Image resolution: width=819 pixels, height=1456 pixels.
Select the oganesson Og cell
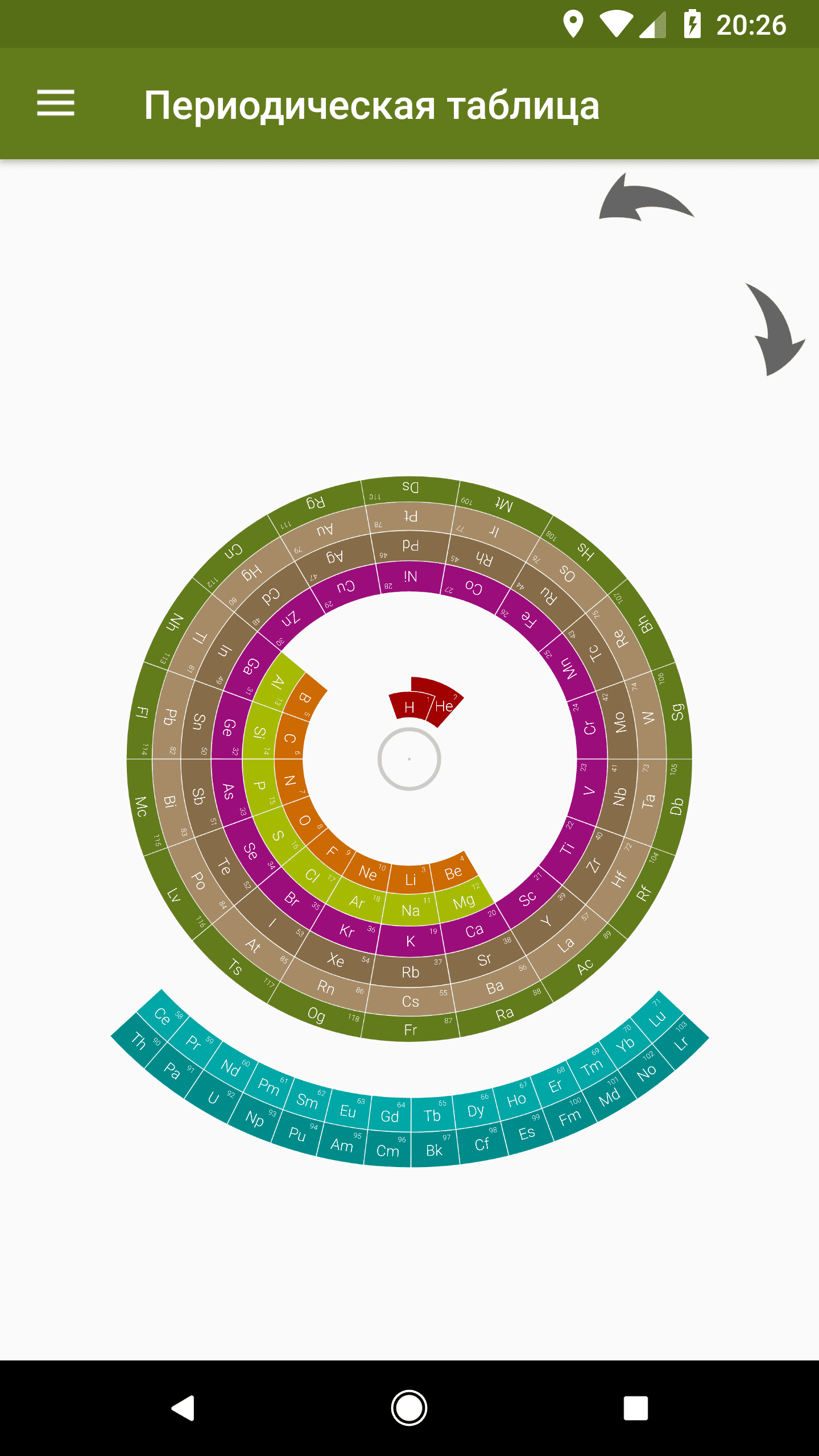[x=317, y=1014]
